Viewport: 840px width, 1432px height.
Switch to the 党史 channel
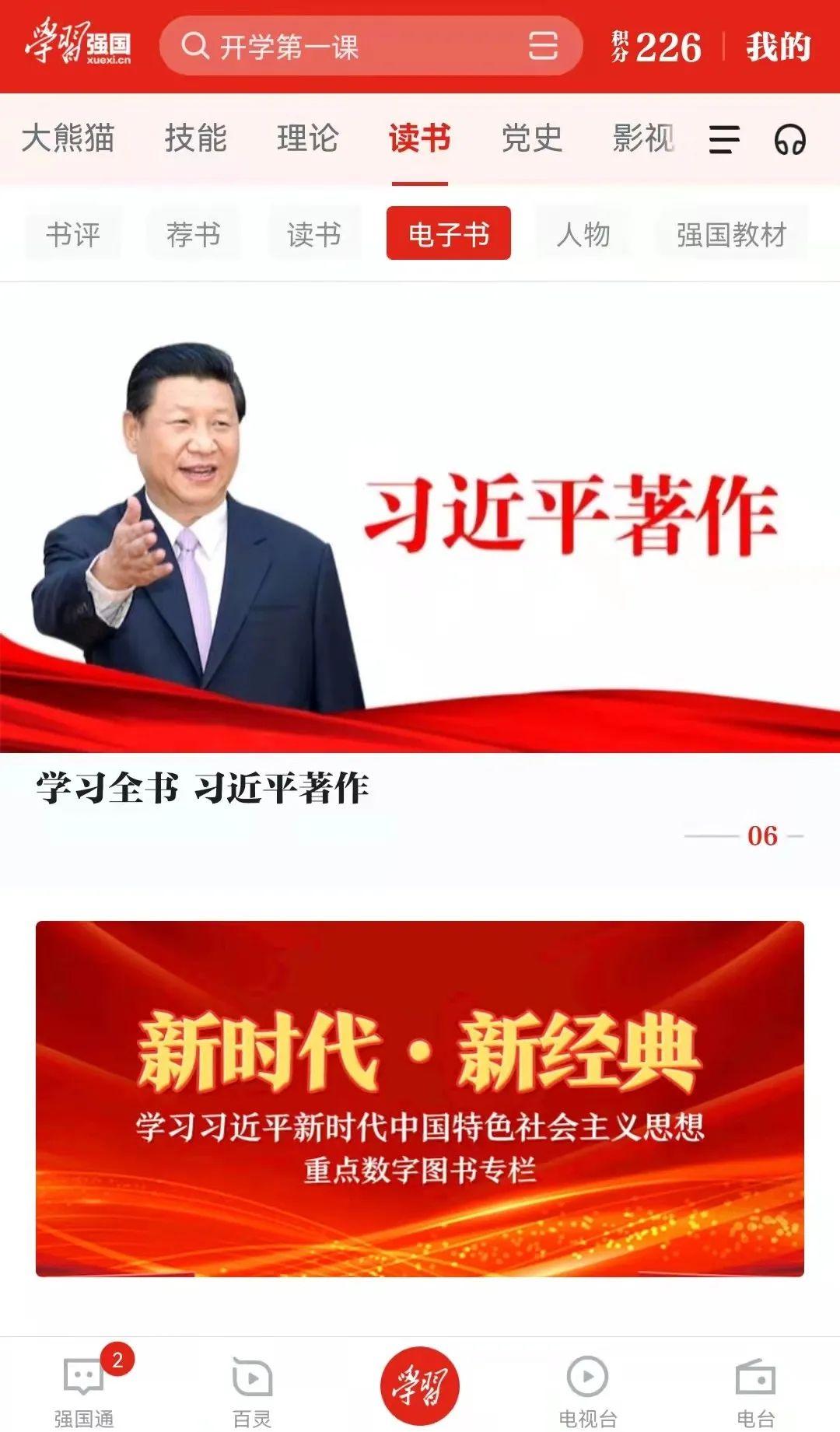(x=531, y=138)
